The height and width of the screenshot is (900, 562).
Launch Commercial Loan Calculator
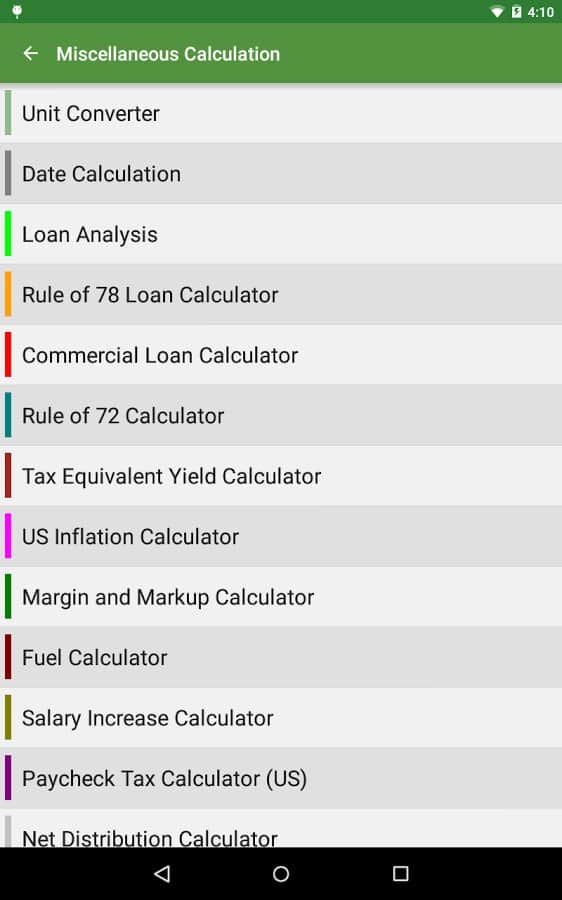point(281,355)
